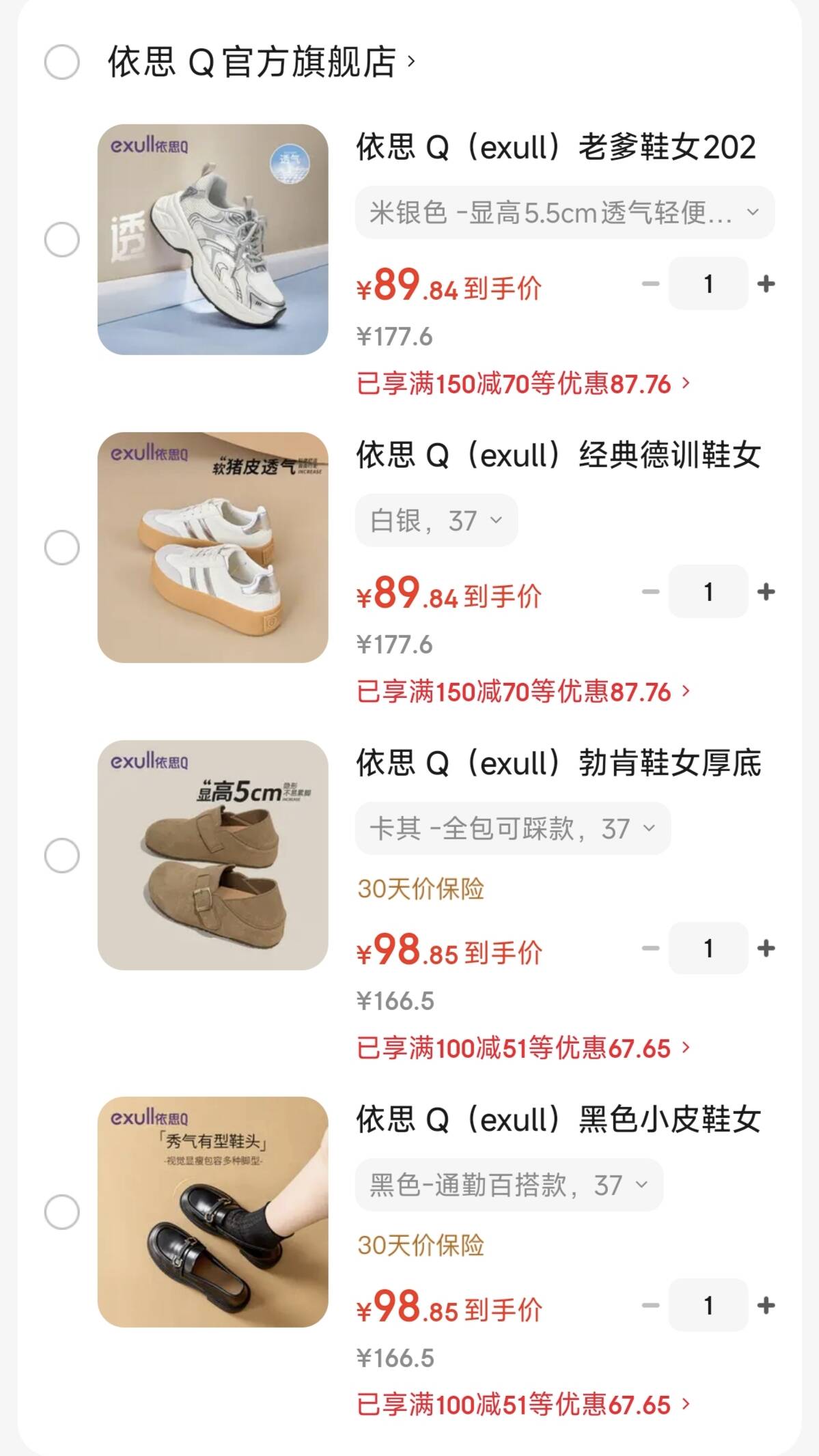This screenshot has height=1456, width=819.
Task: View discount details for 经典德训鞋女
Action: (523, 692)
